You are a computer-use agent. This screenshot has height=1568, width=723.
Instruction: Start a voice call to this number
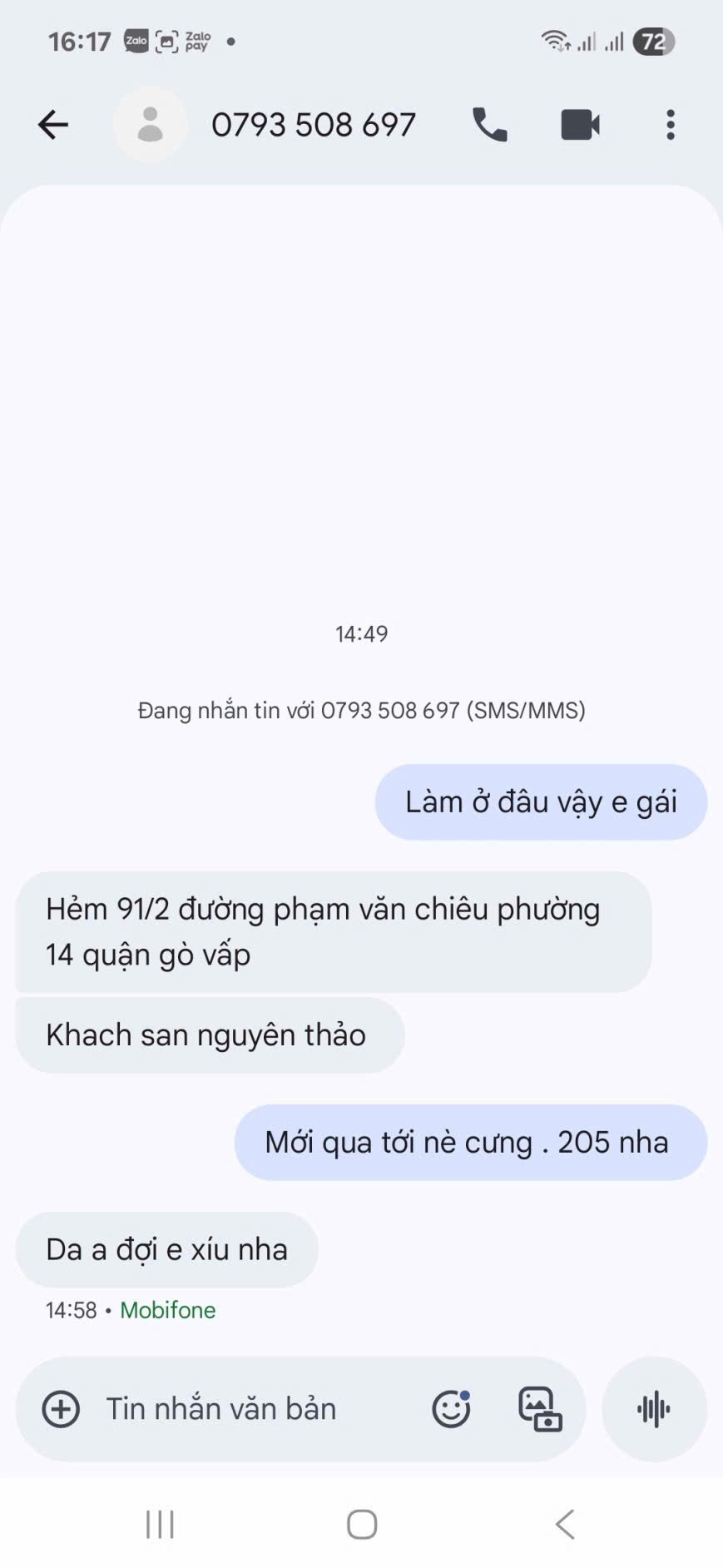point(490,125)
